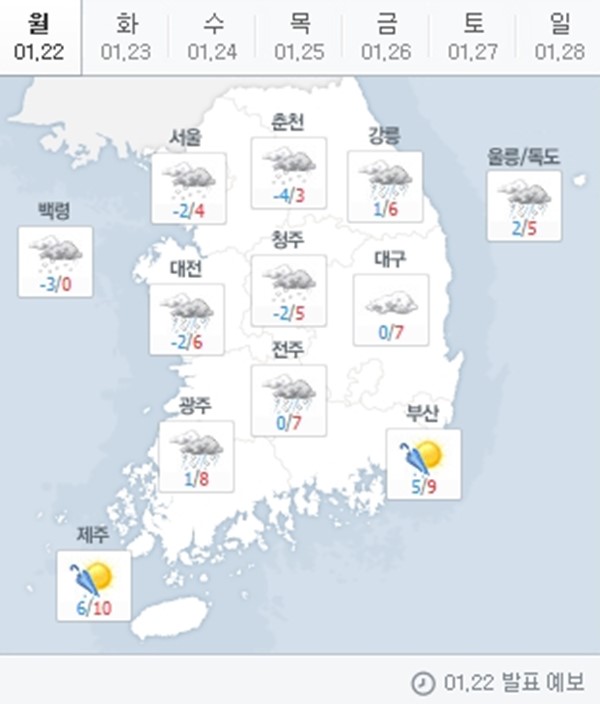Open 광주 weather card

coord(196,456)
